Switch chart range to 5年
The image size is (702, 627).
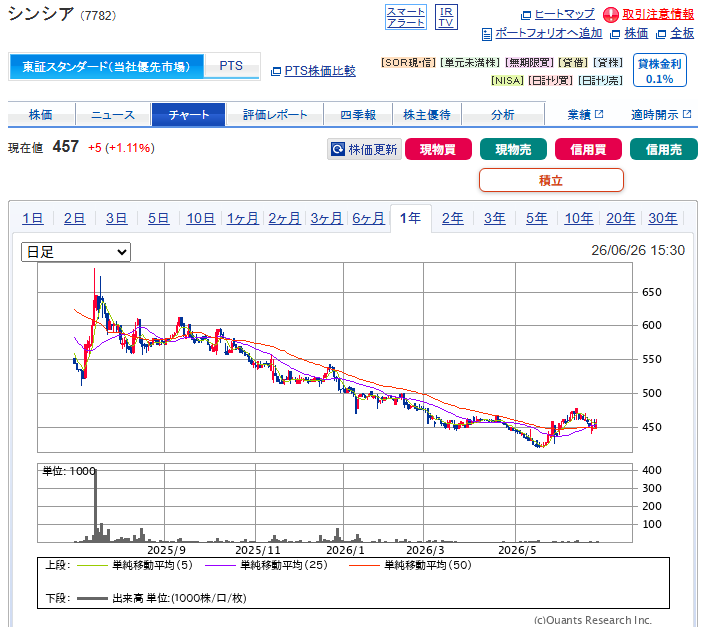click(x=536, y=219)
